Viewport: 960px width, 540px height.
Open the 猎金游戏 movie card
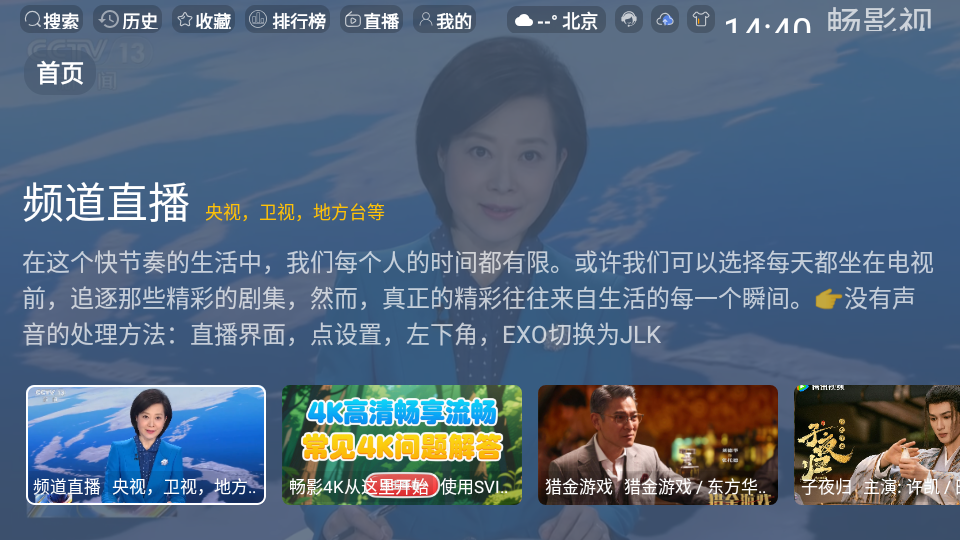pyautogui.click(x=658, y=444)
